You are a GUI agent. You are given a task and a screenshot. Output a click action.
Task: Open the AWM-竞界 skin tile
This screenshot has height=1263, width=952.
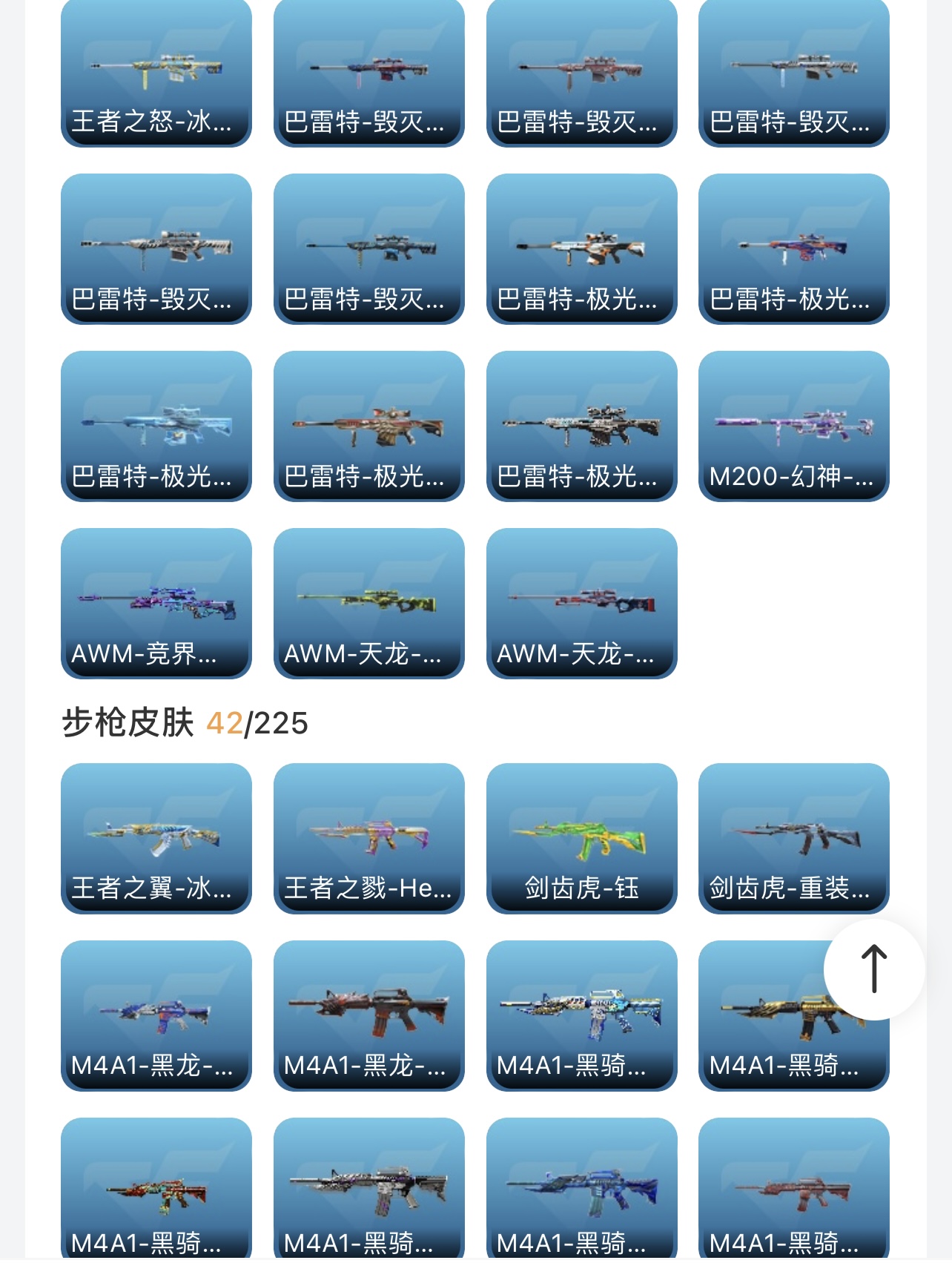tap(156, 603)
